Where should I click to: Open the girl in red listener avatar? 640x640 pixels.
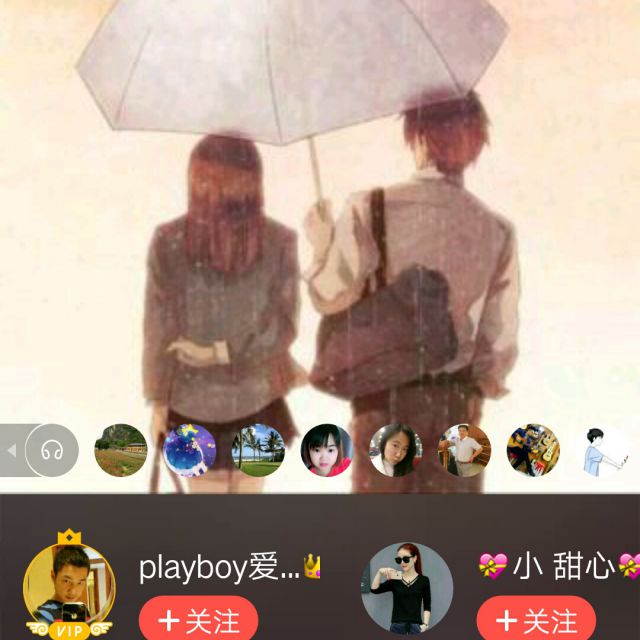point(327,450)
